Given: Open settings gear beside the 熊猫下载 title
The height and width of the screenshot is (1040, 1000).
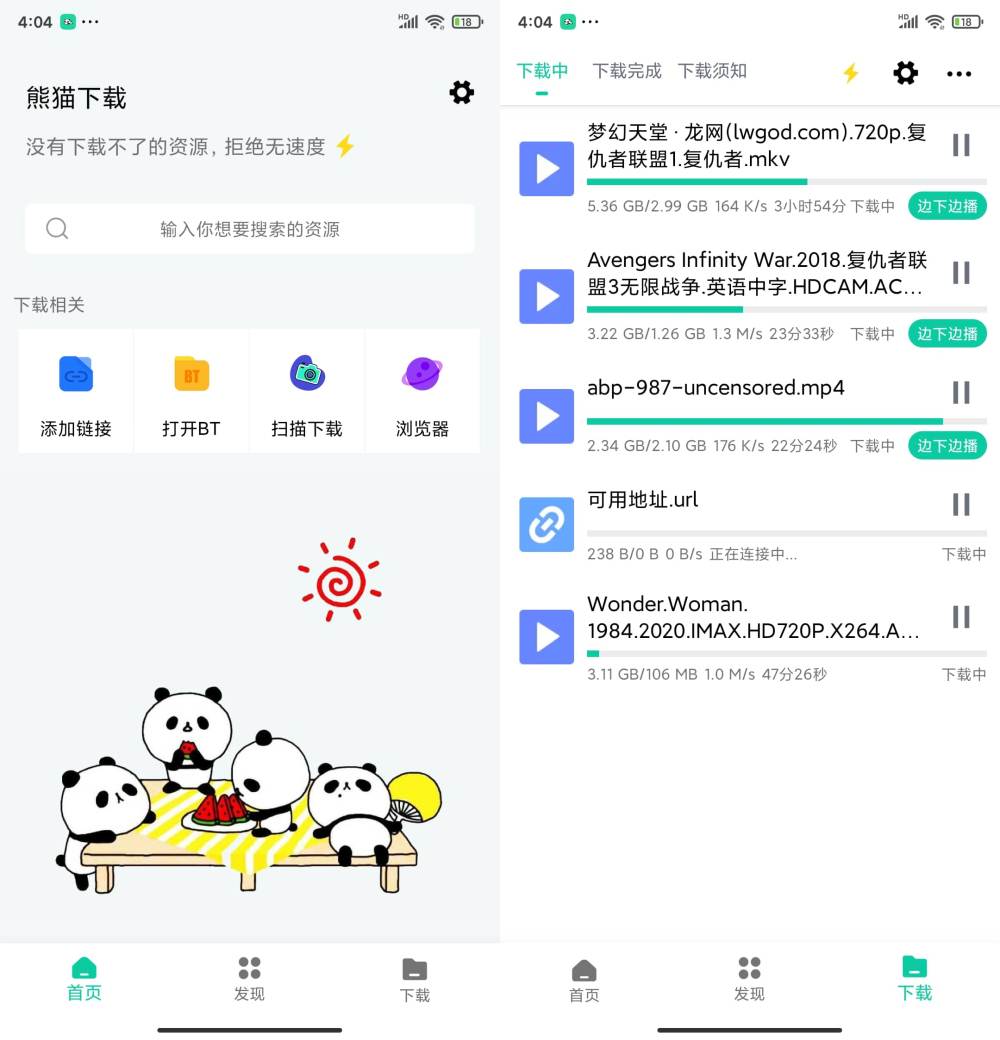Looking at the screenshot, I should (461, 93).
